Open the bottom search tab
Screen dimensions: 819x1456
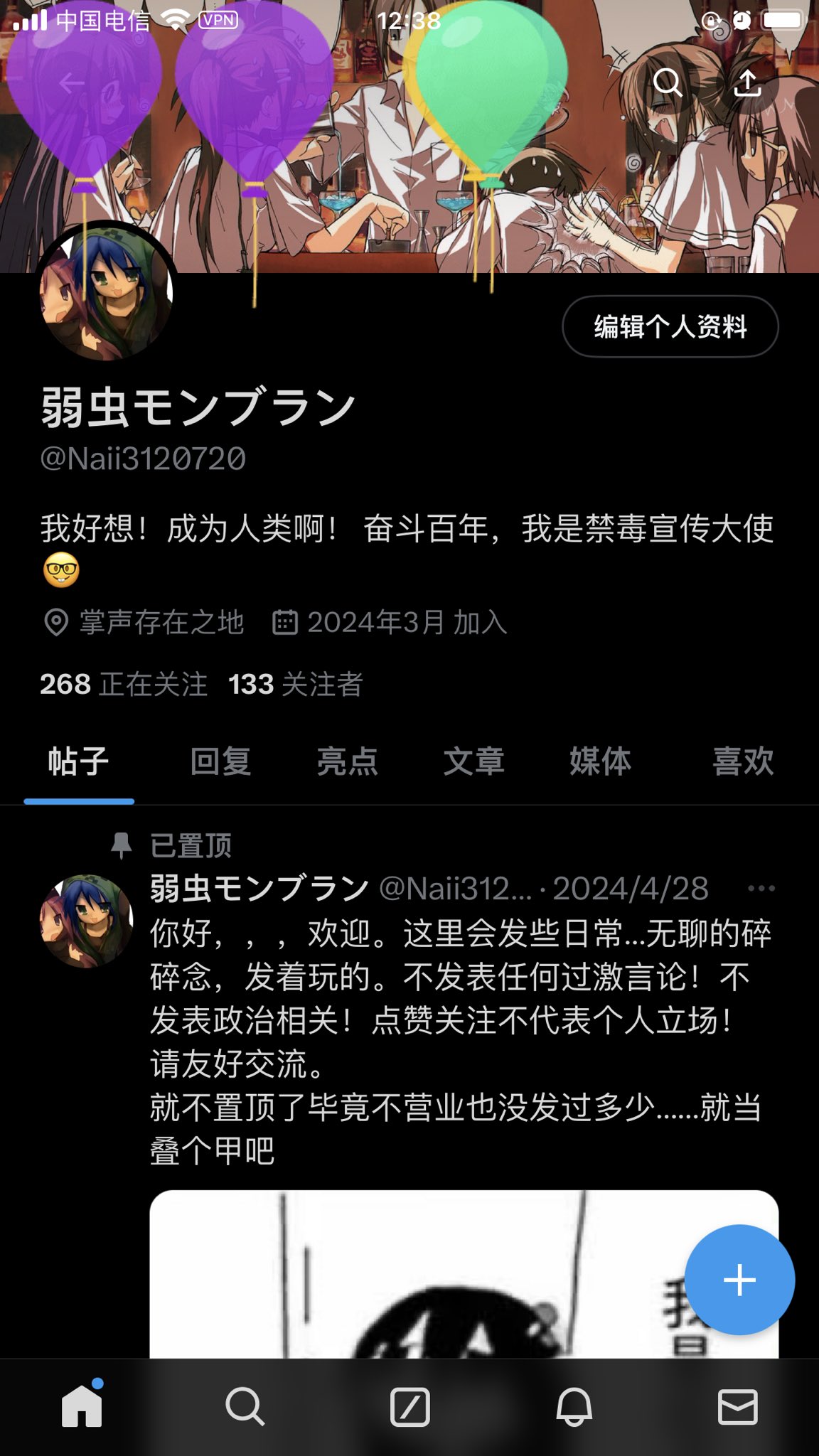pos(245,1406)
